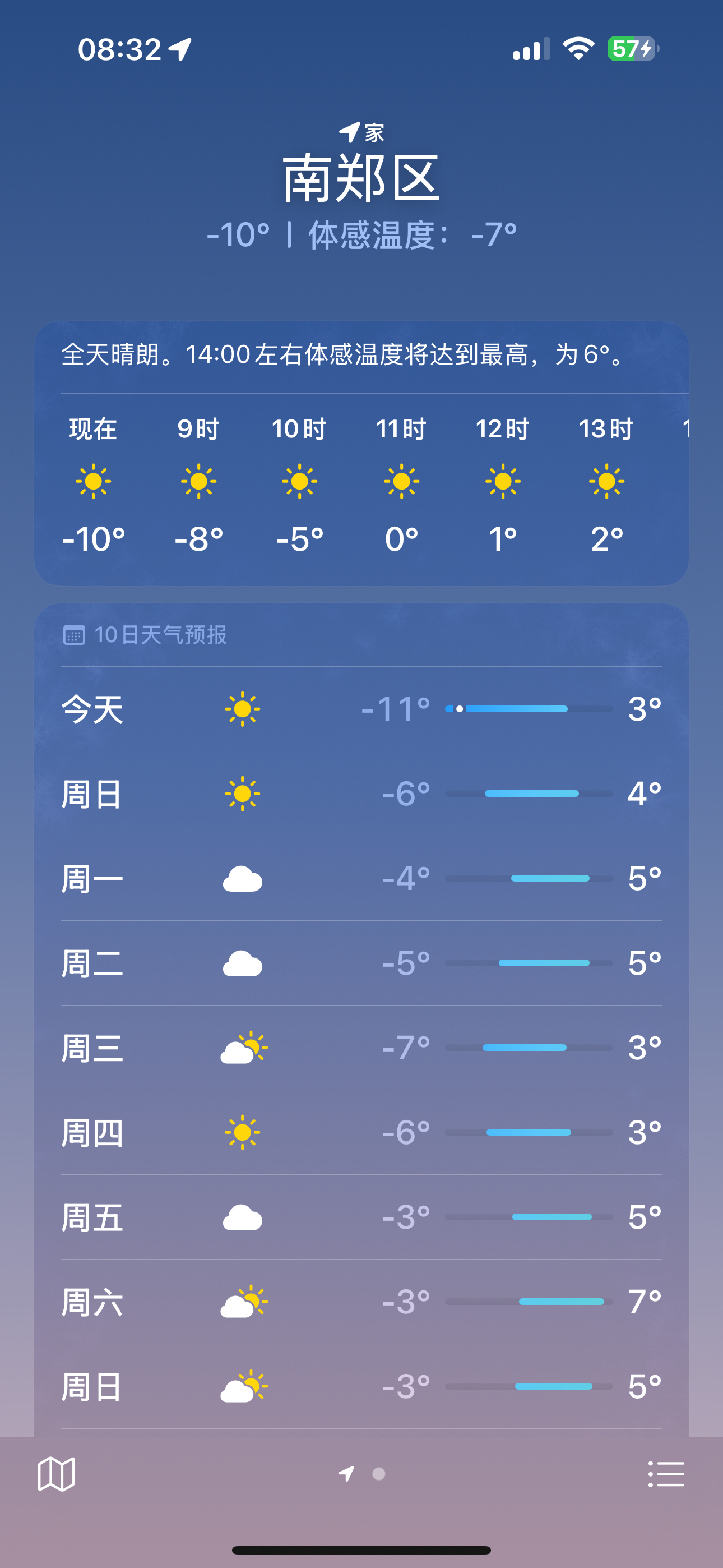Open the hourly forecast card
This screenshot has height=1568, width=723.
(x=361, y=481)
